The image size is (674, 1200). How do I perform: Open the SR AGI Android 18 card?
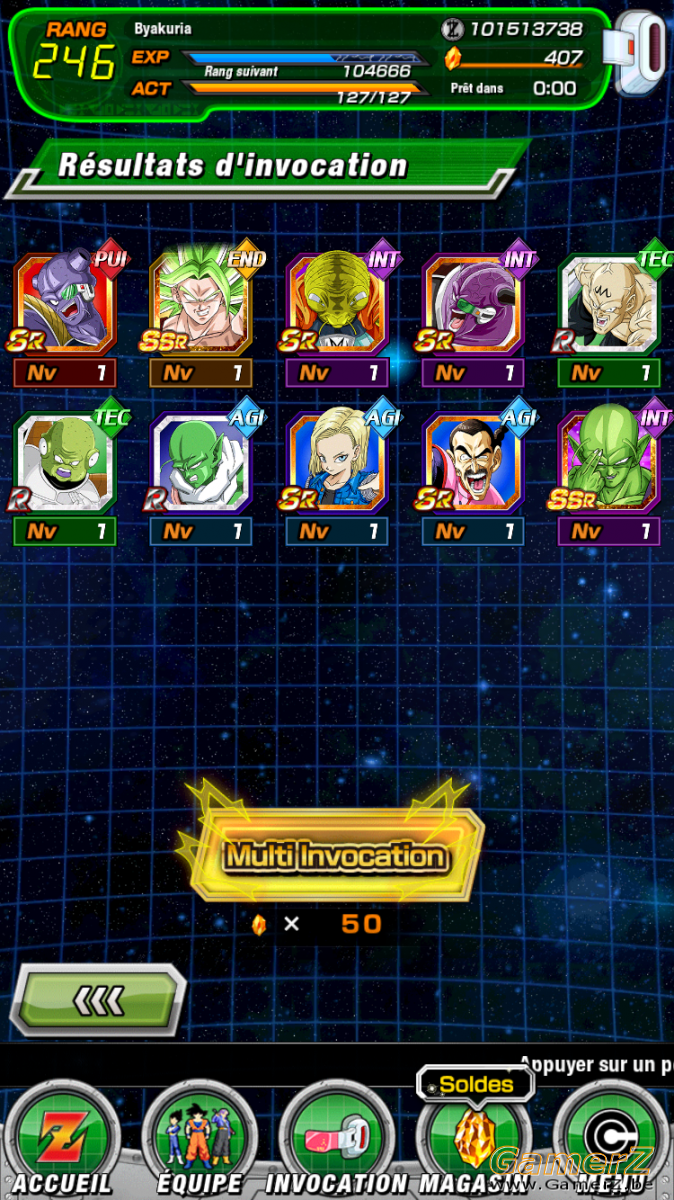[x=338, y=458]
